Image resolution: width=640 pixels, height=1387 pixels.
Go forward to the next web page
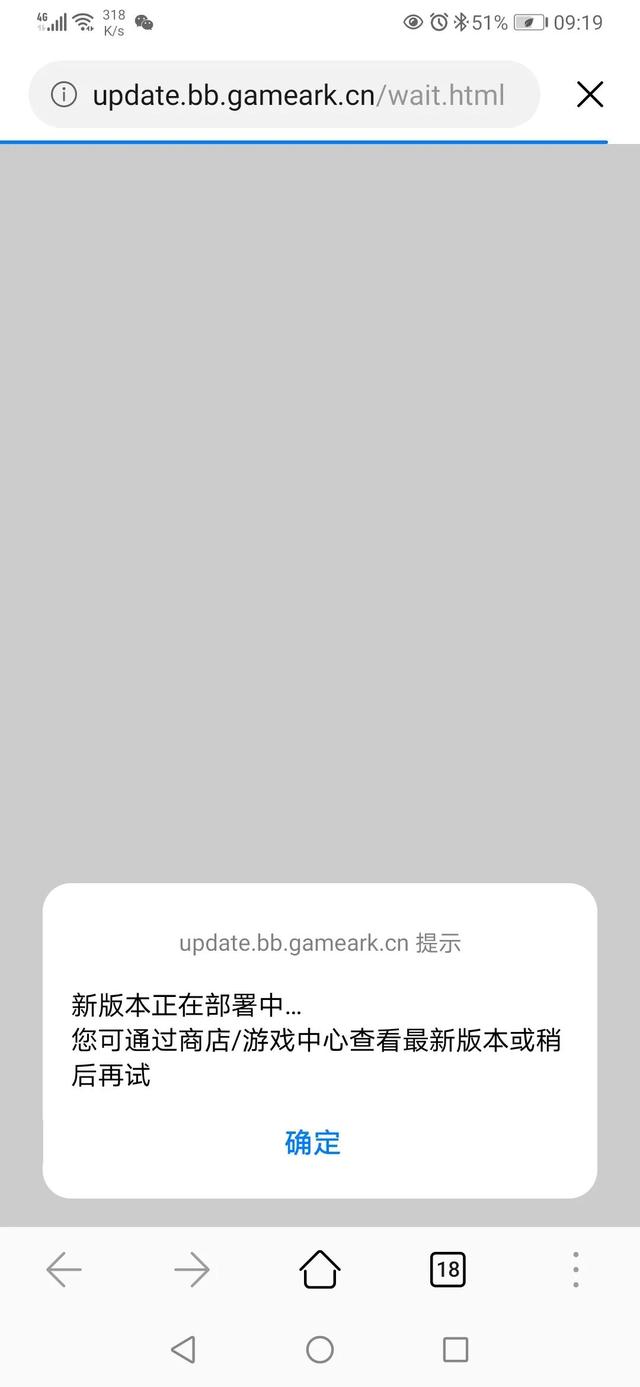(x=192, y=1270)
